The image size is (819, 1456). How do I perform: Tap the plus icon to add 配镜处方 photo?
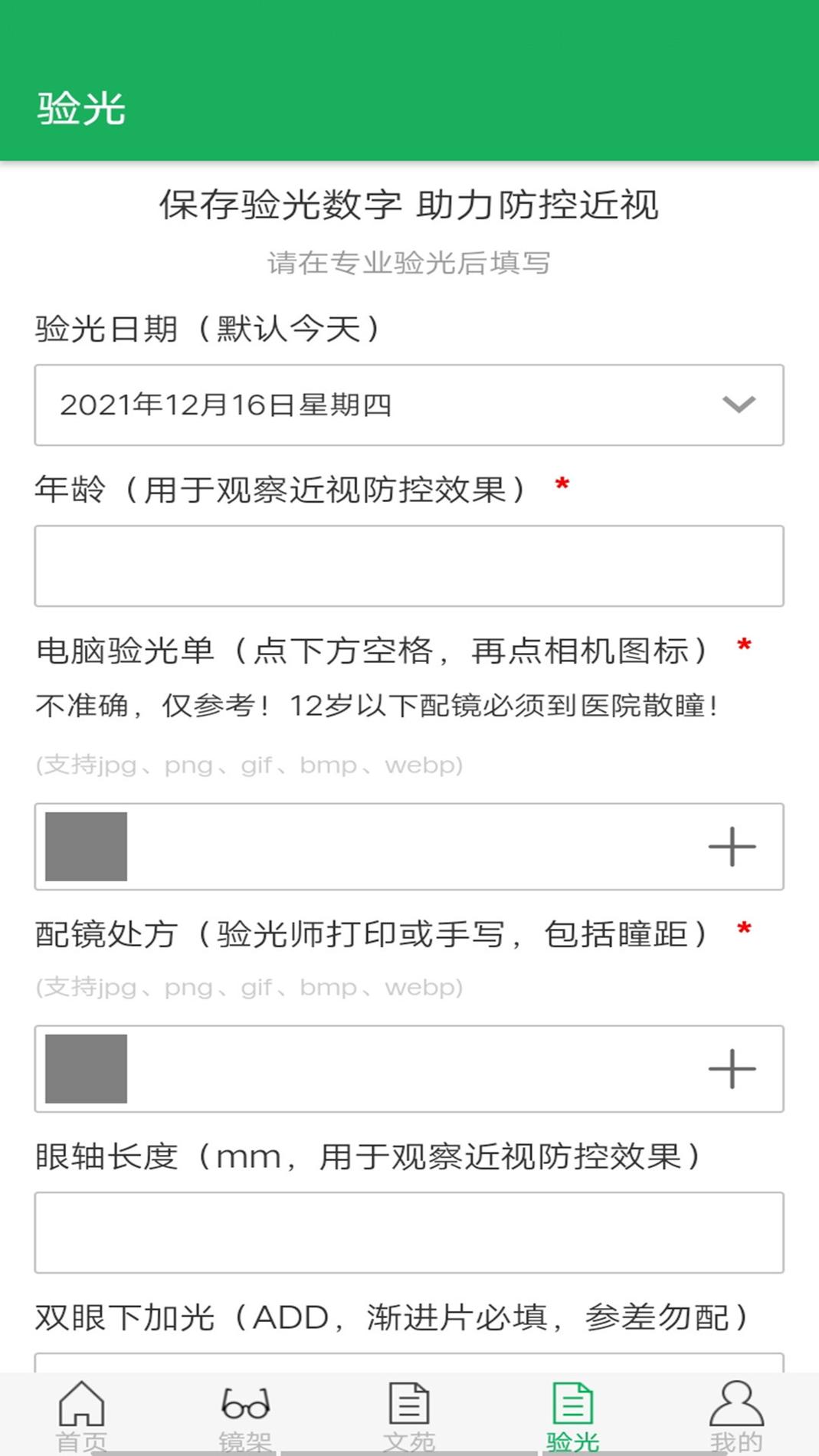(733, 1068)
